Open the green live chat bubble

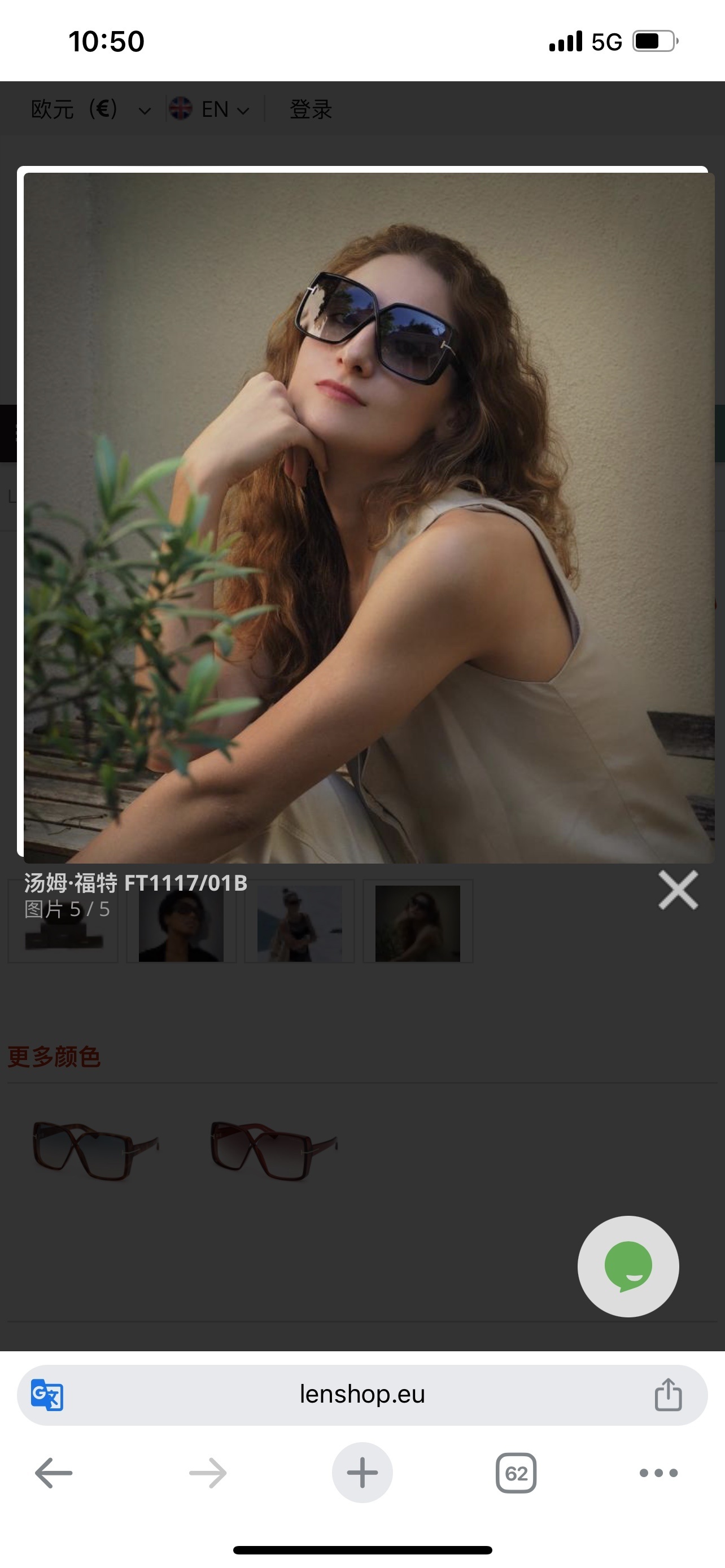[x=628, y=1266]
